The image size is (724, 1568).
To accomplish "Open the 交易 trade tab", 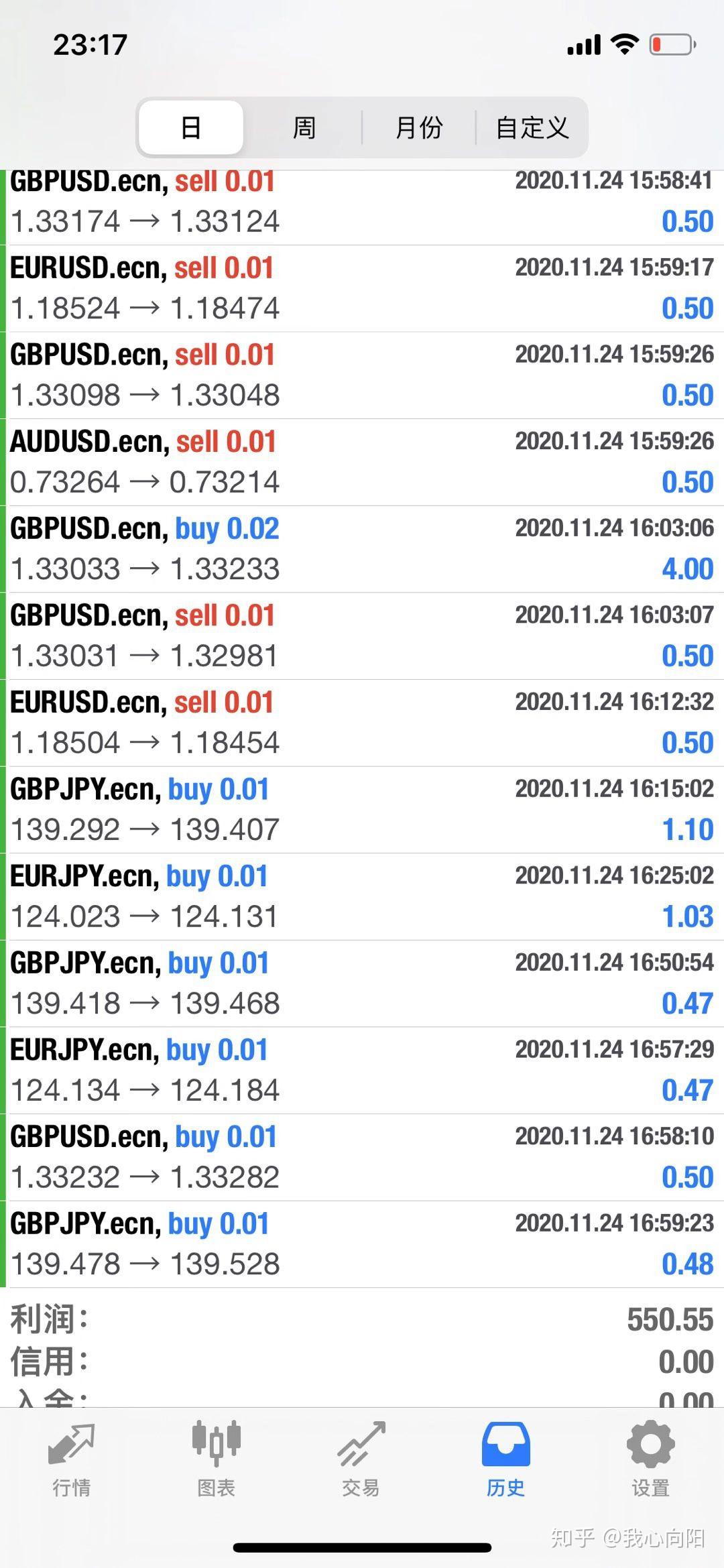I will [361, 1459].
